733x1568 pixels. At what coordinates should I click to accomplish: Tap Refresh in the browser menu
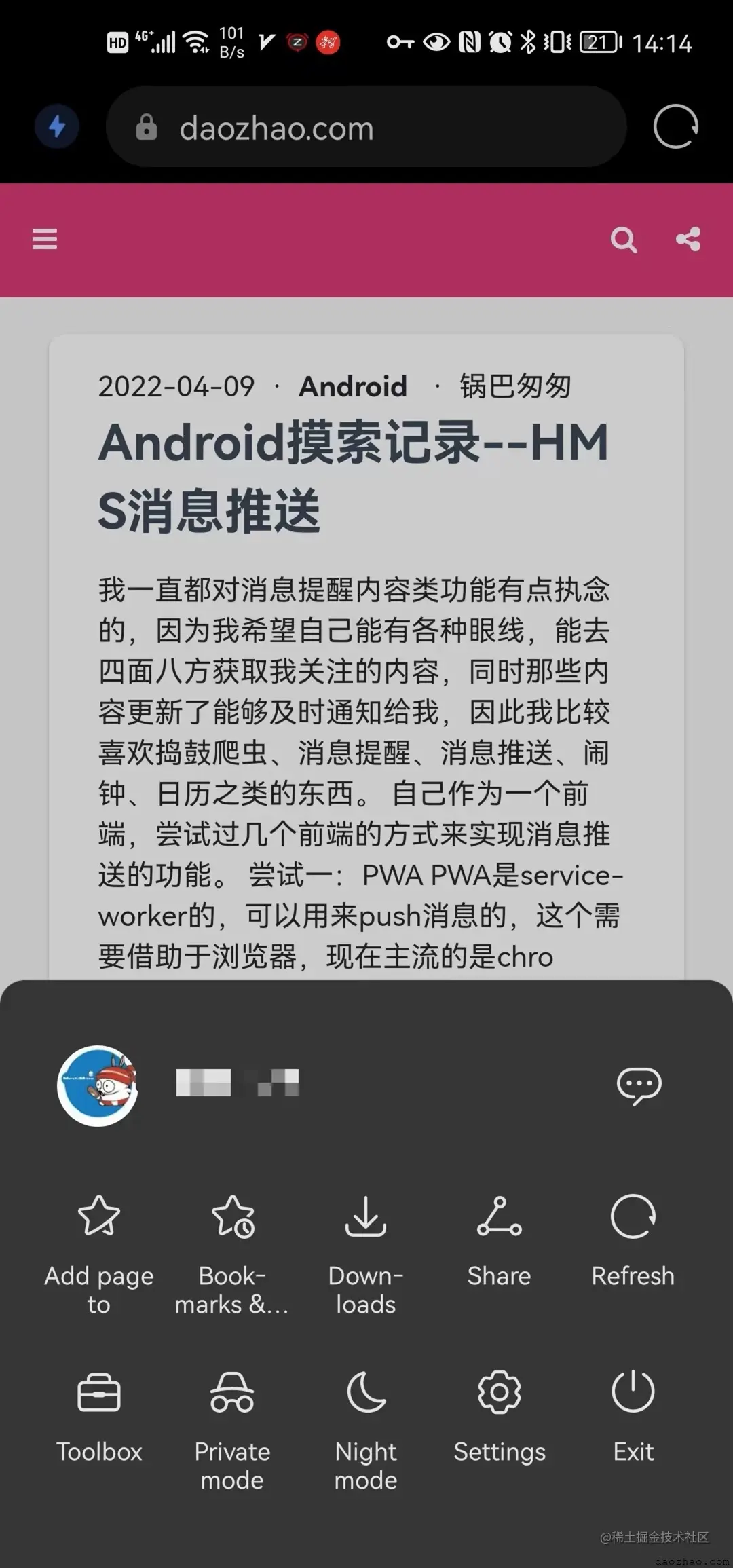pyautogui.click(x=633, y=1241)
